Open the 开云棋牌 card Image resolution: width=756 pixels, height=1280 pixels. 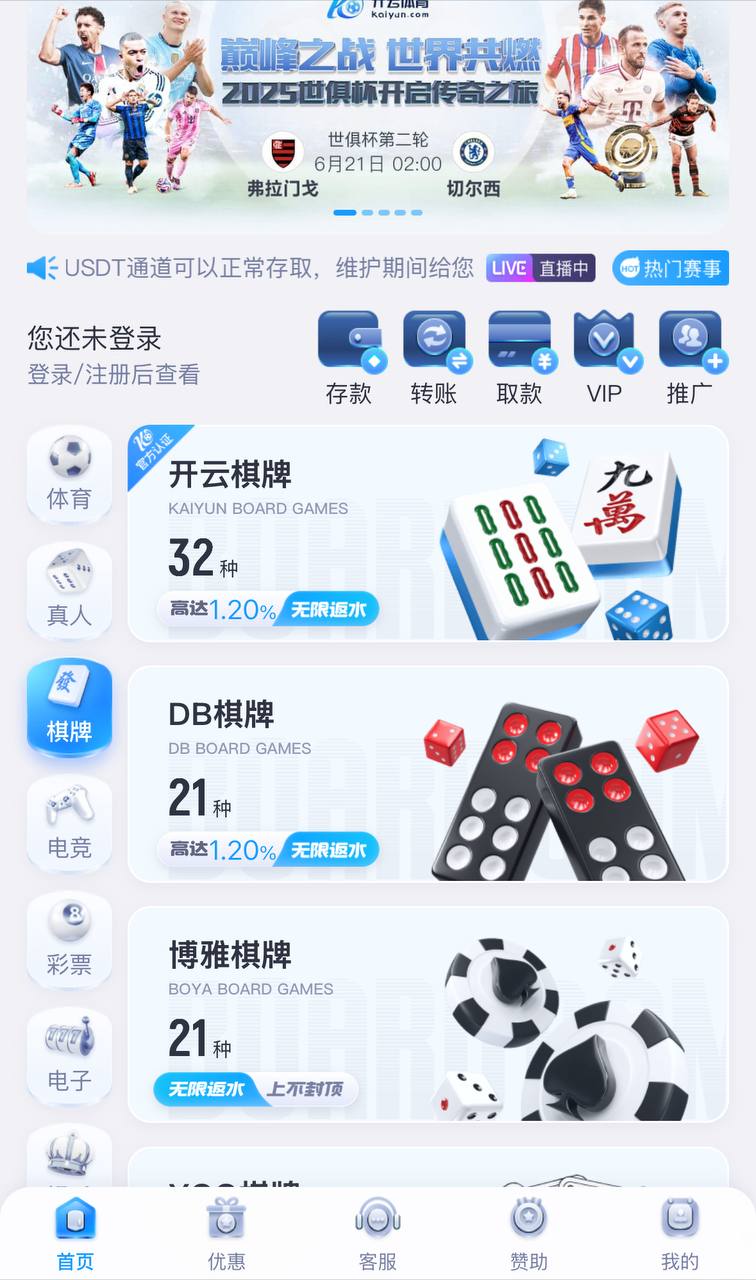[428, 533]
